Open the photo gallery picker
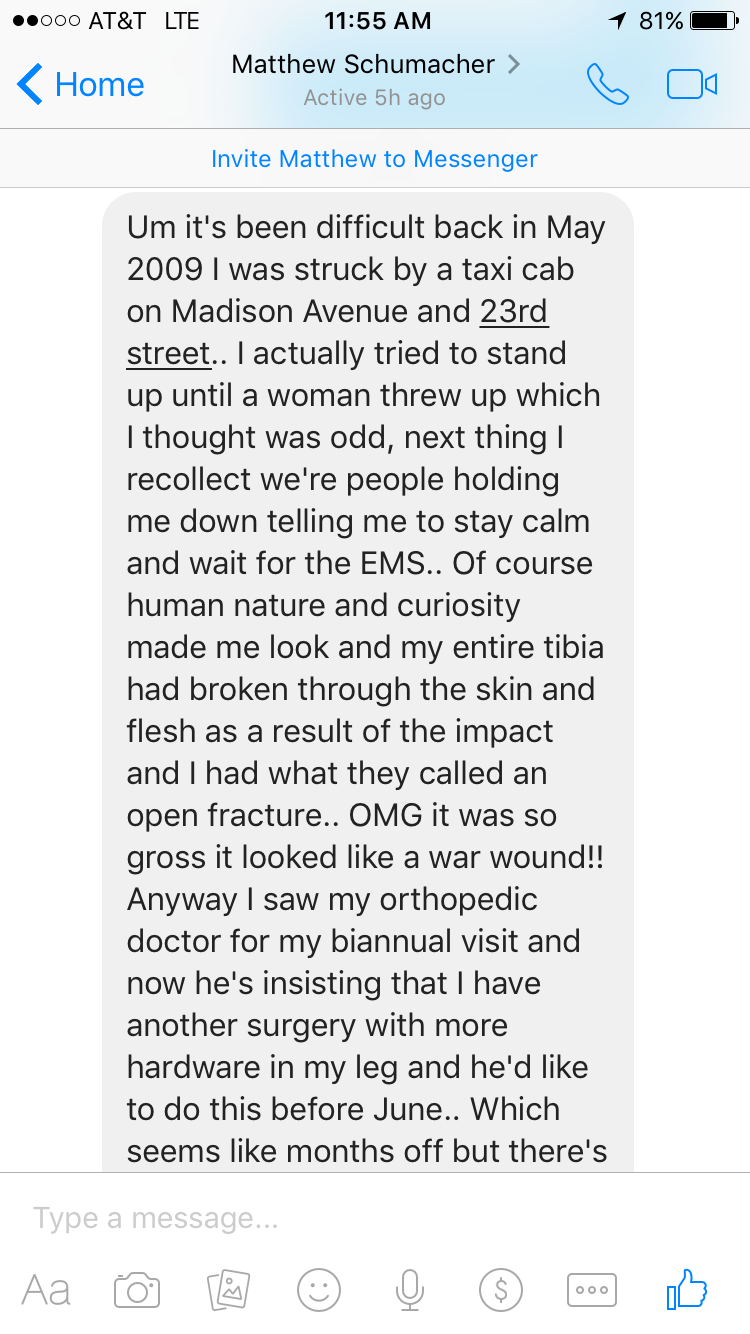 point(228,1290)
